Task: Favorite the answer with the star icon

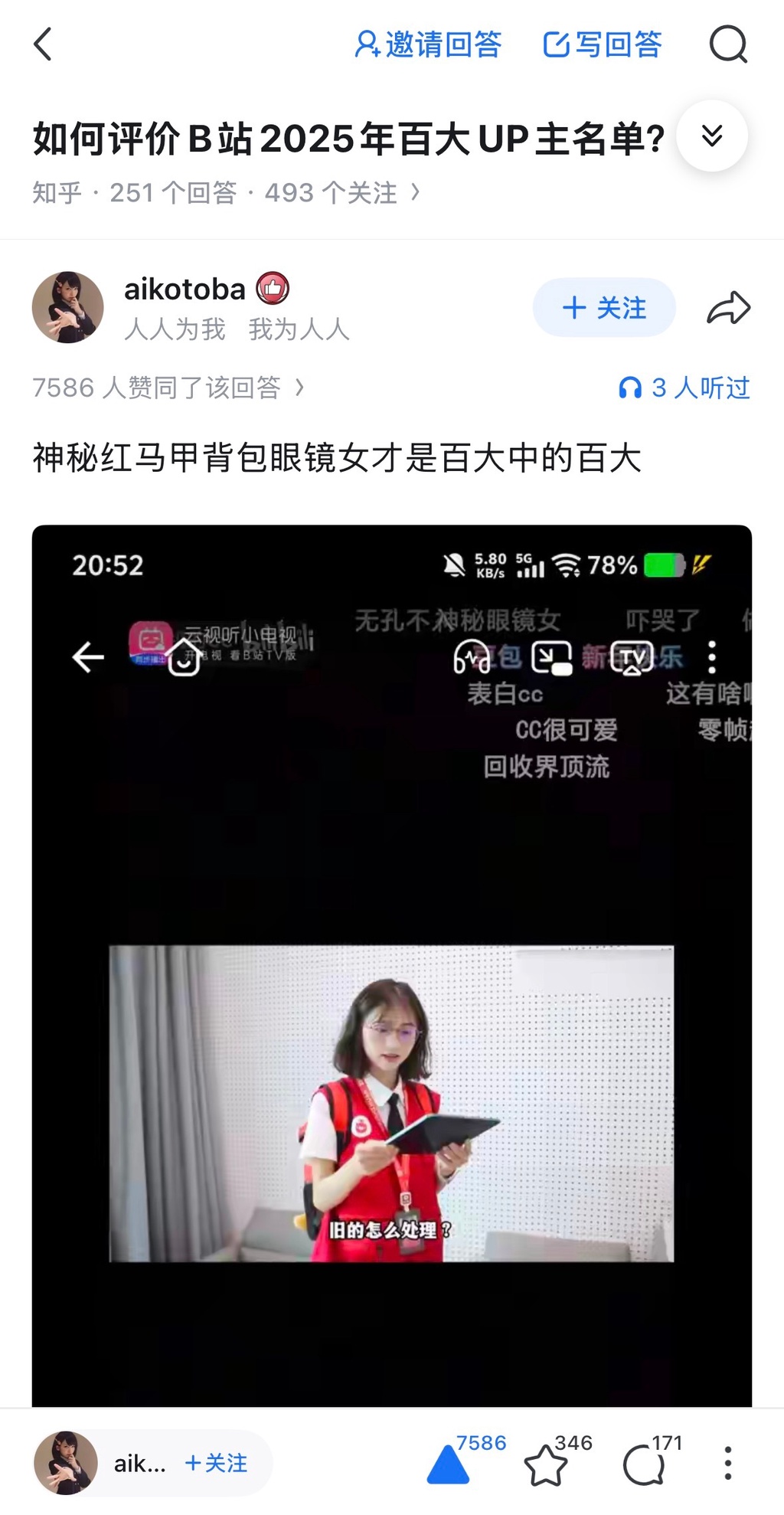Action: (x=547, y=1464)
